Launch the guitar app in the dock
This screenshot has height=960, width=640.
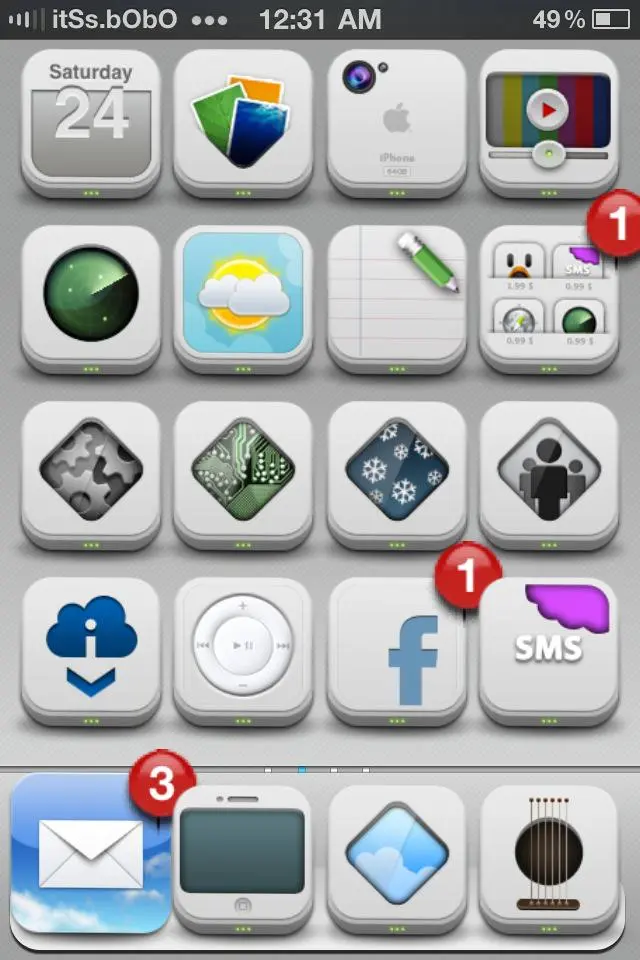pyautogui.click(x=549, y=852)
